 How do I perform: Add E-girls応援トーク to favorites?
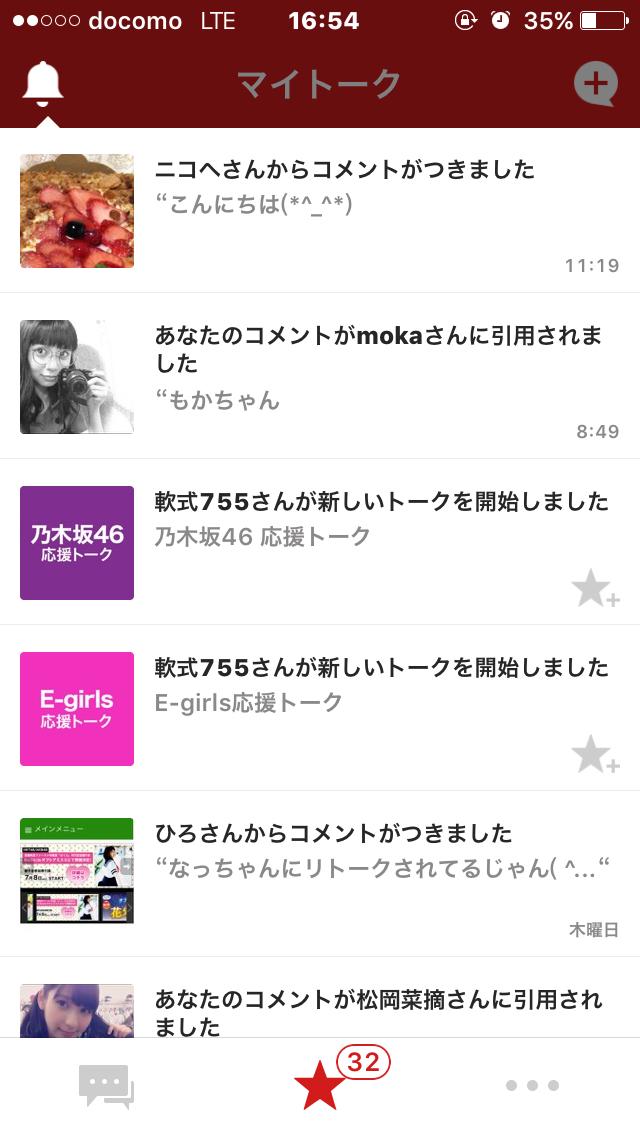point(595,754)
